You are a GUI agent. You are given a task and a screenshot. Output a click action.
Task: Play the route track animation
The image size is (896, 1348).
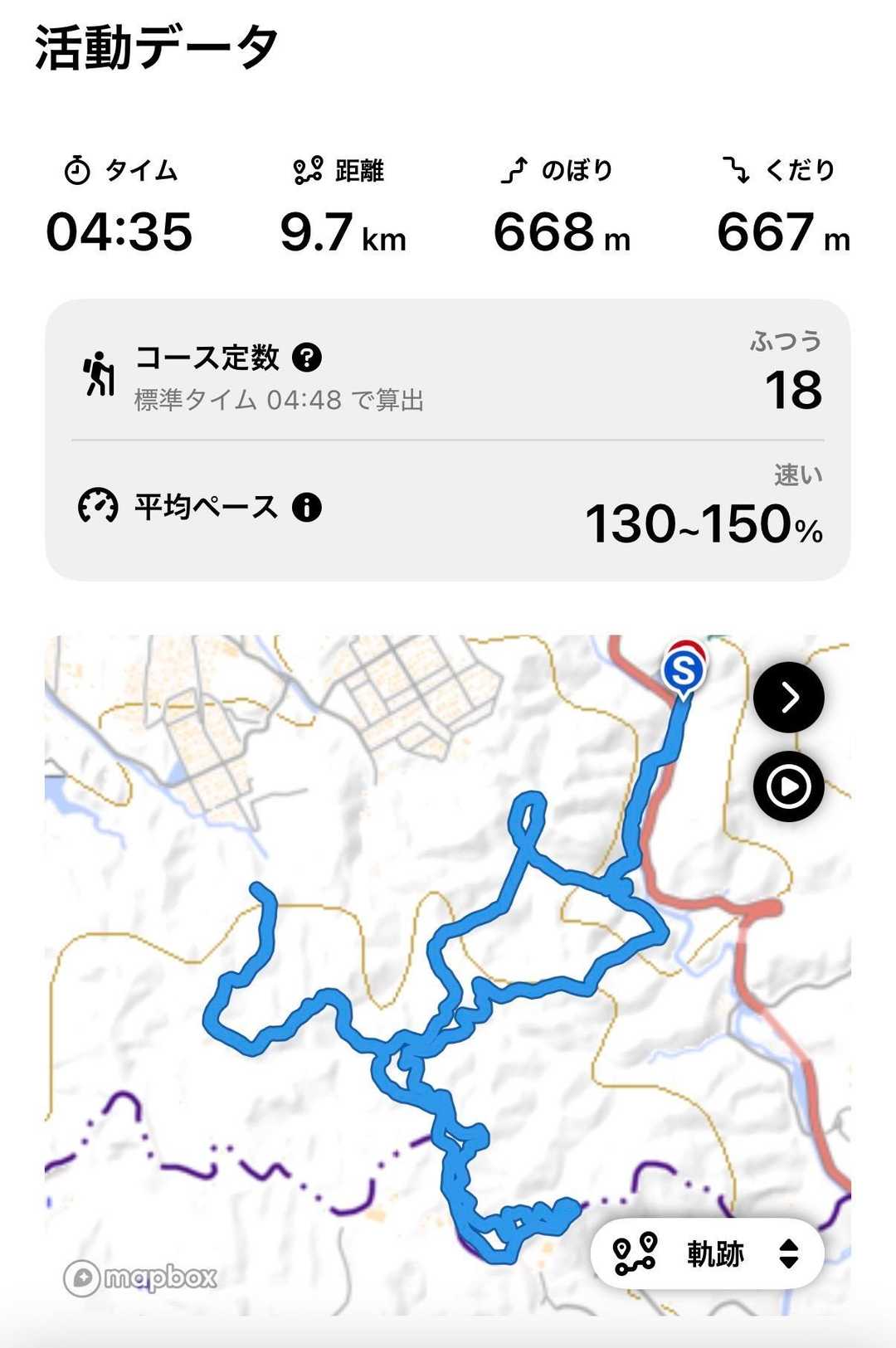tap(788, 786)
